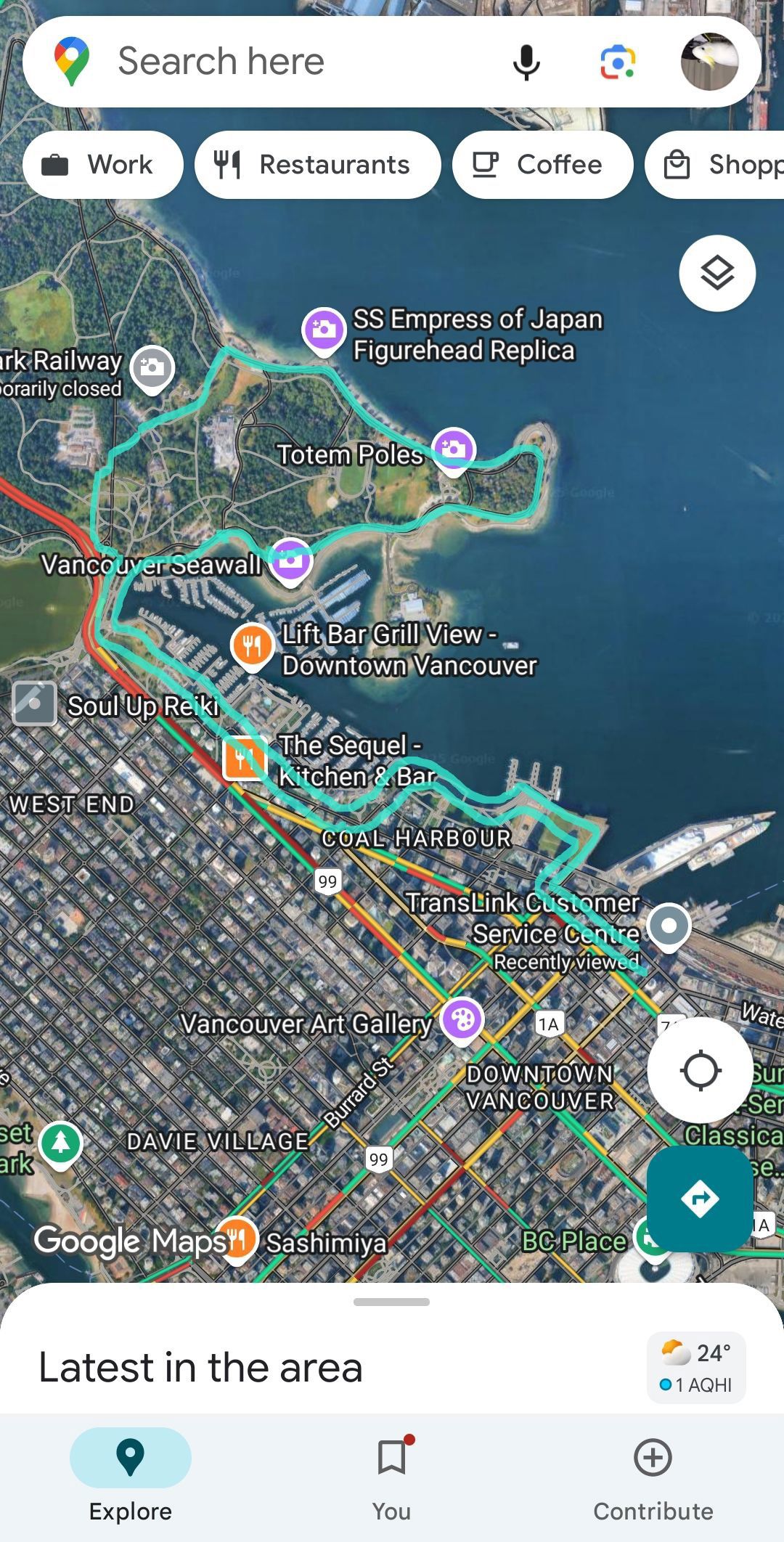Open the weather and air quality widget
Screen dimensions: 784x1542
pos(696,1368)
